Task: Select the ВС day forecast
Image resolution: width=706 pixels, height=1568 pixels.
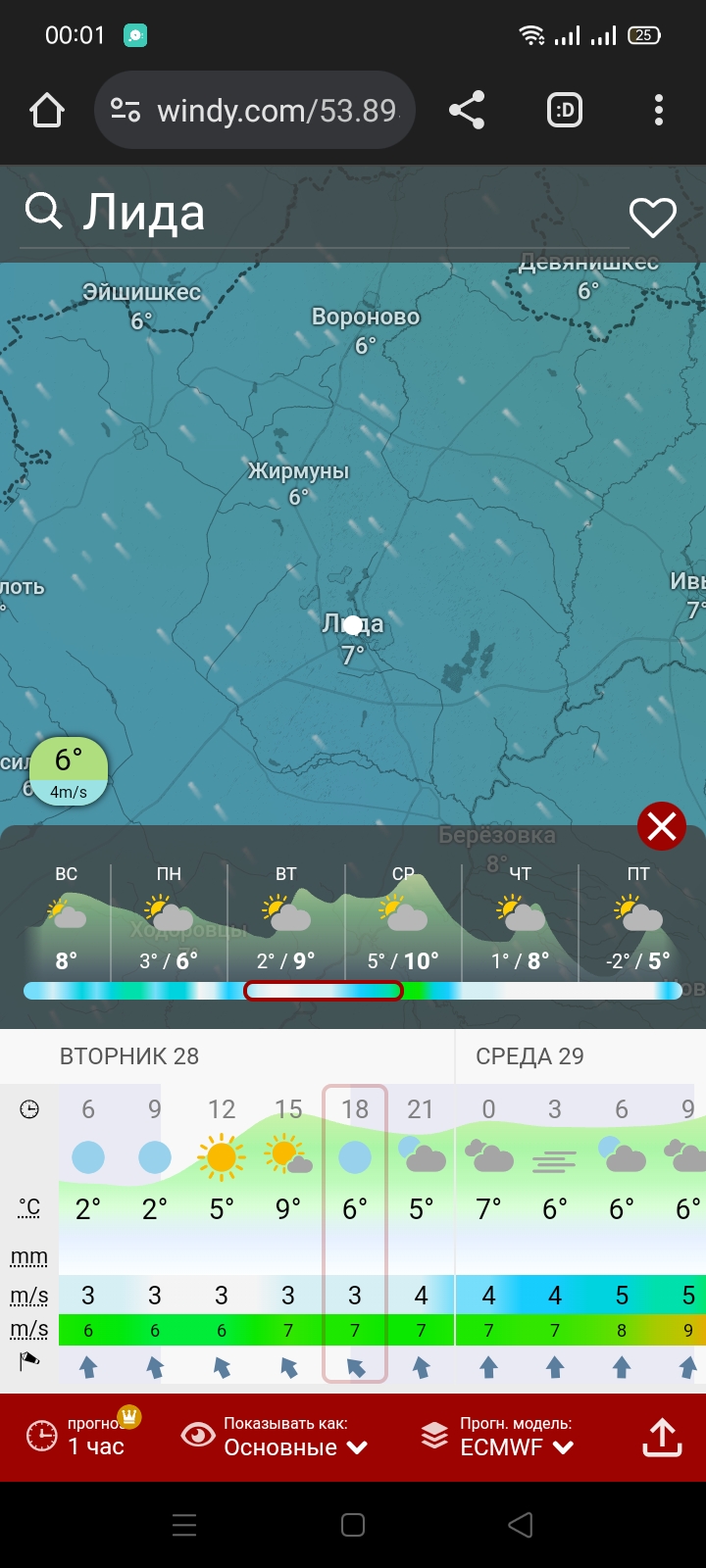Action: click(x=66, y=918)
